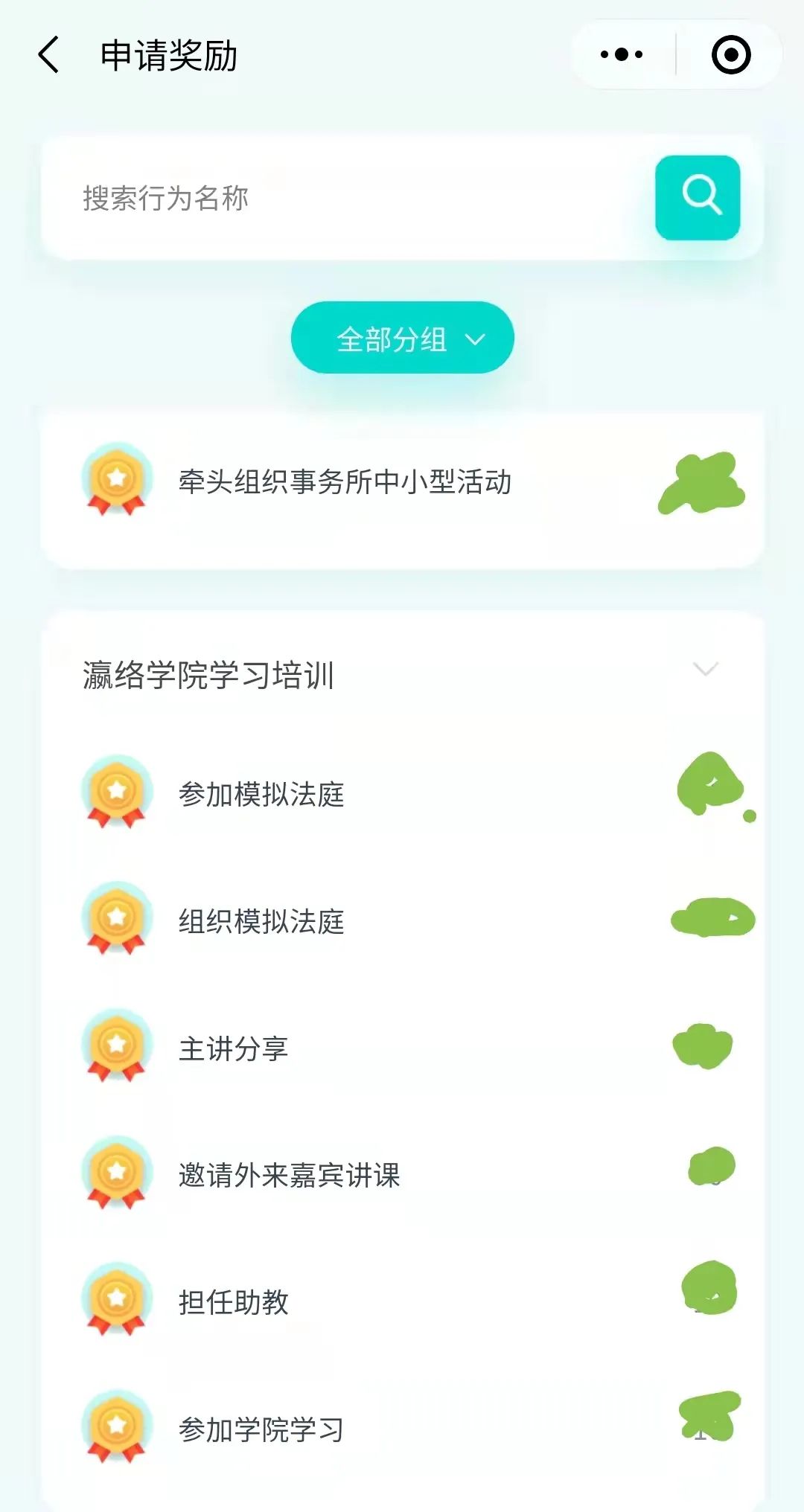Screen dimensions: 804x1512
Task: Open the 全部分组 group dropdown
Action: [402, 338]
